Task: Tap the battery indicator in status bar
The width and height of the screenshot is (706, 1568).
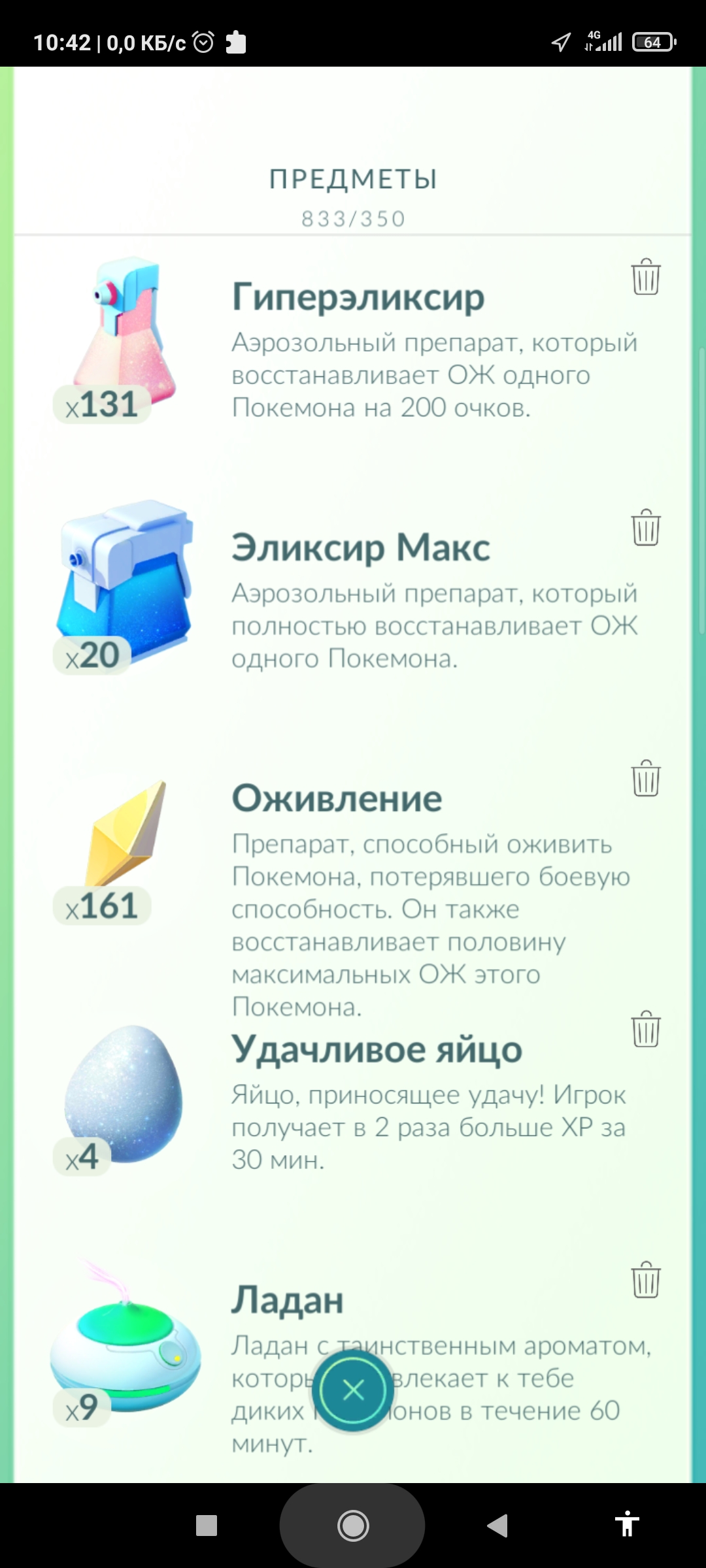Action: pos(652,41)
